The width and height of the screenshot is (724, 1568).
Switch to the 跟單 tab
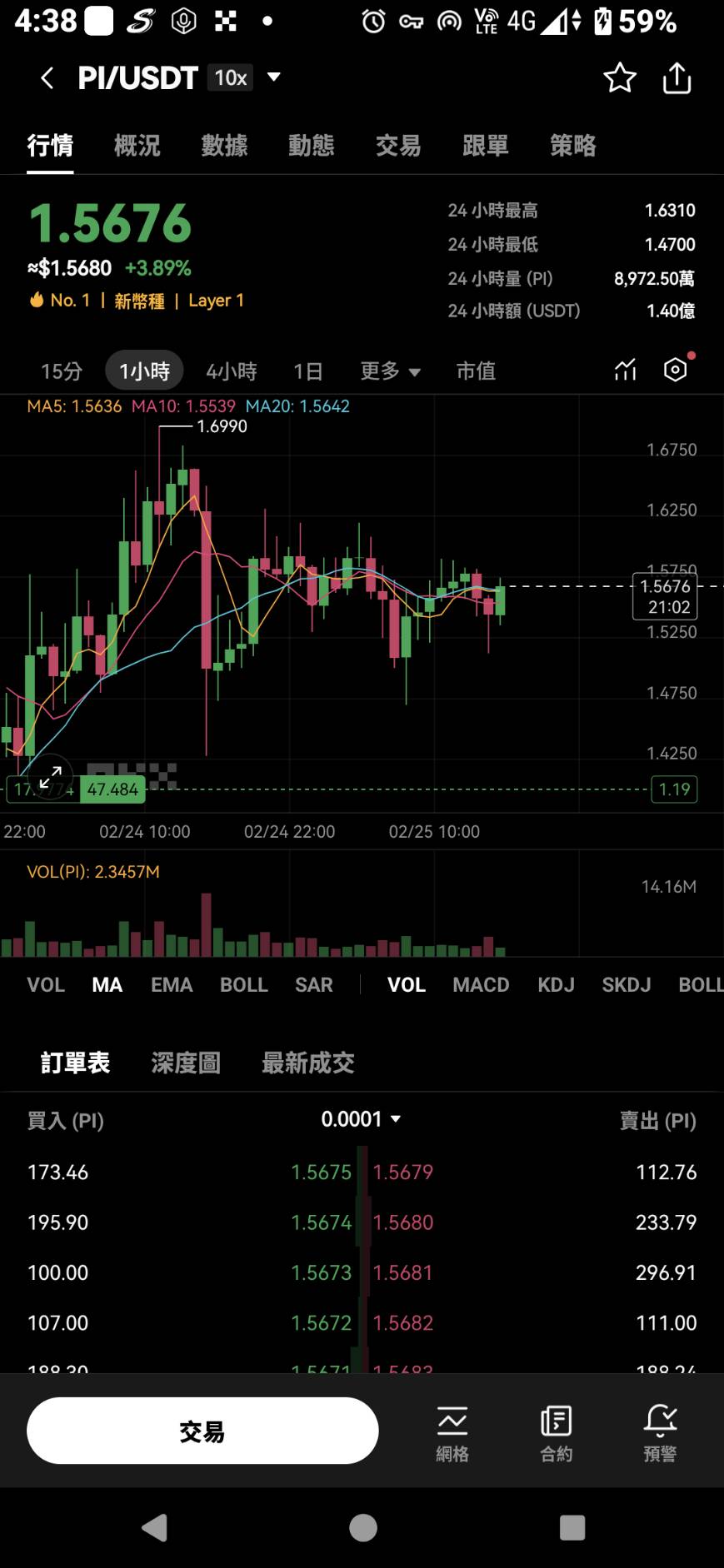click(486, 146)
